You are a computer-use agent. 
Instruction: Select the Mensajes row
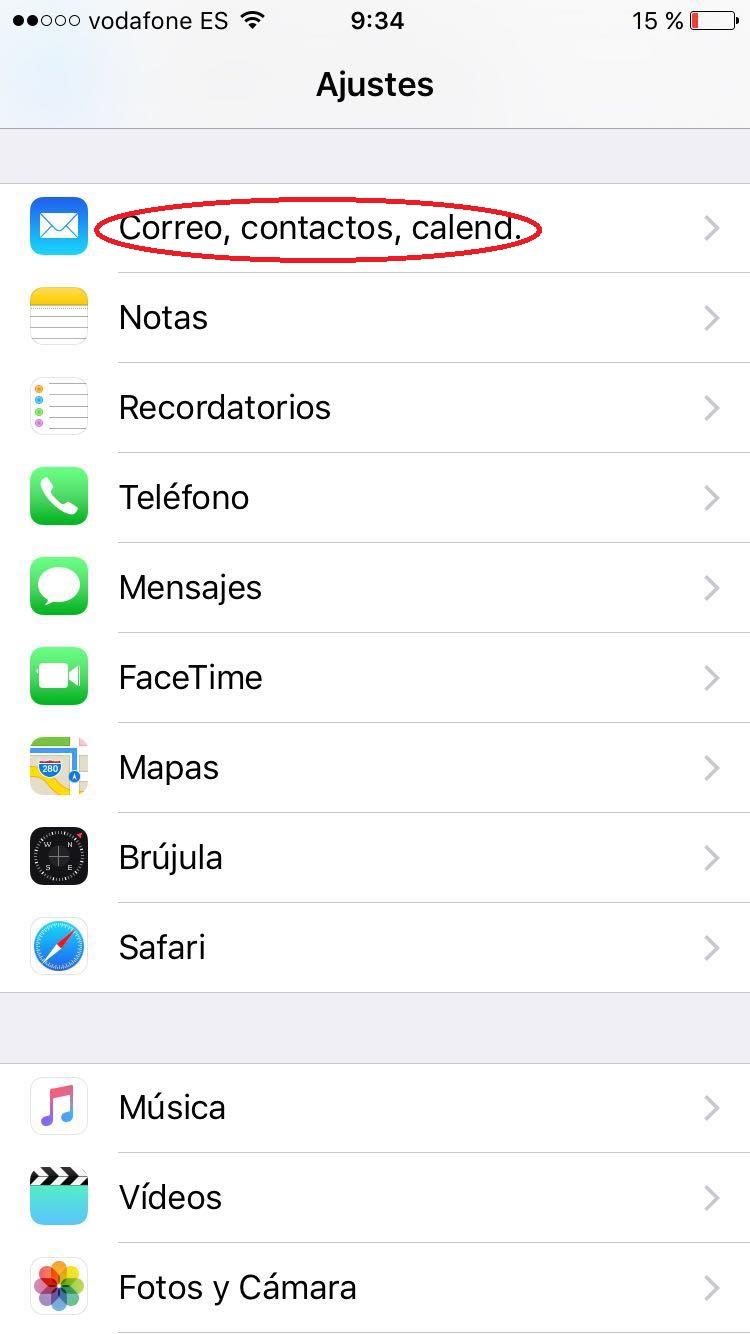(375, 588)
